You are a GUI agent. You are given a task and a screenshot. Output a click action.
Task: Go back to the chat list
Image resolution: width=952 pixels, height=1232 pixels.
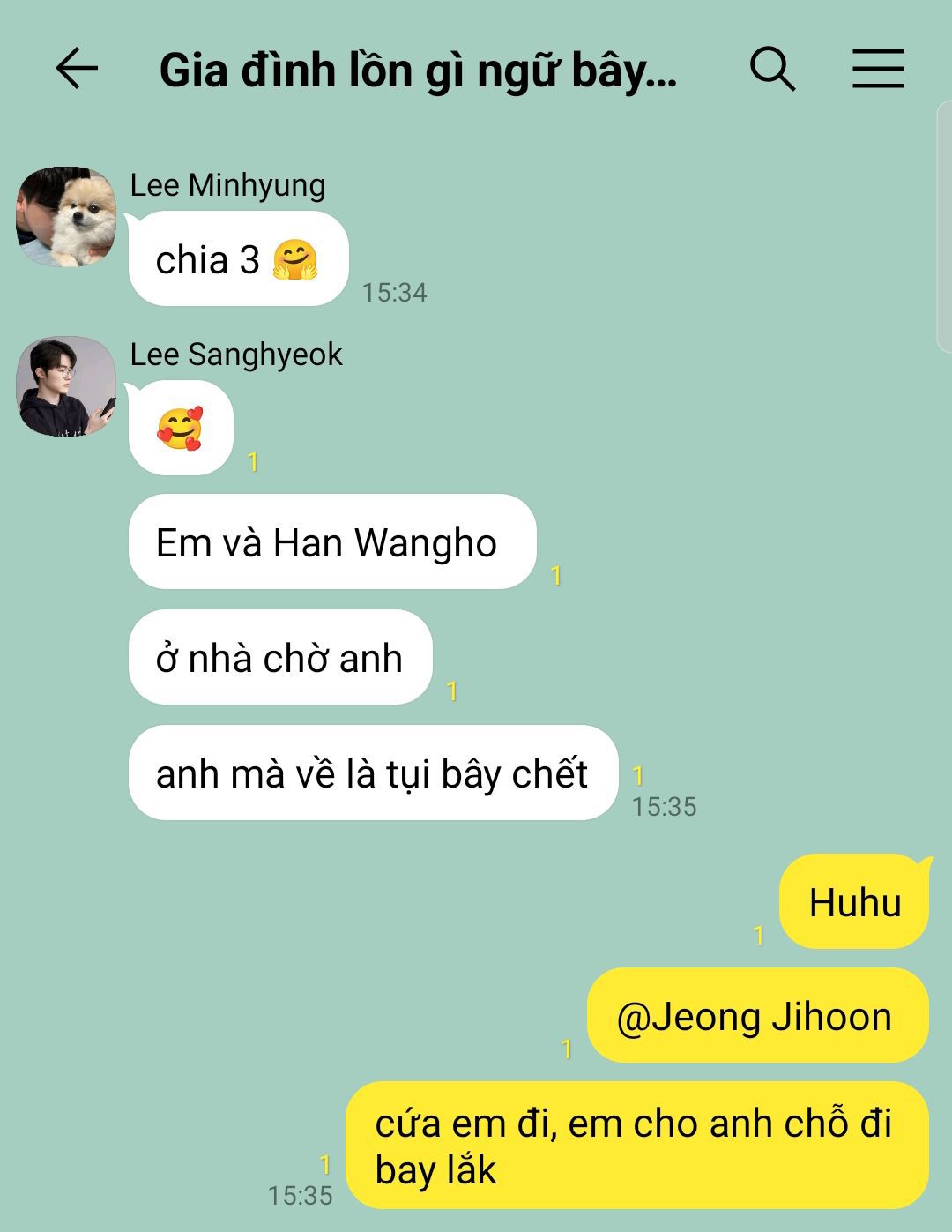(76, 69)
